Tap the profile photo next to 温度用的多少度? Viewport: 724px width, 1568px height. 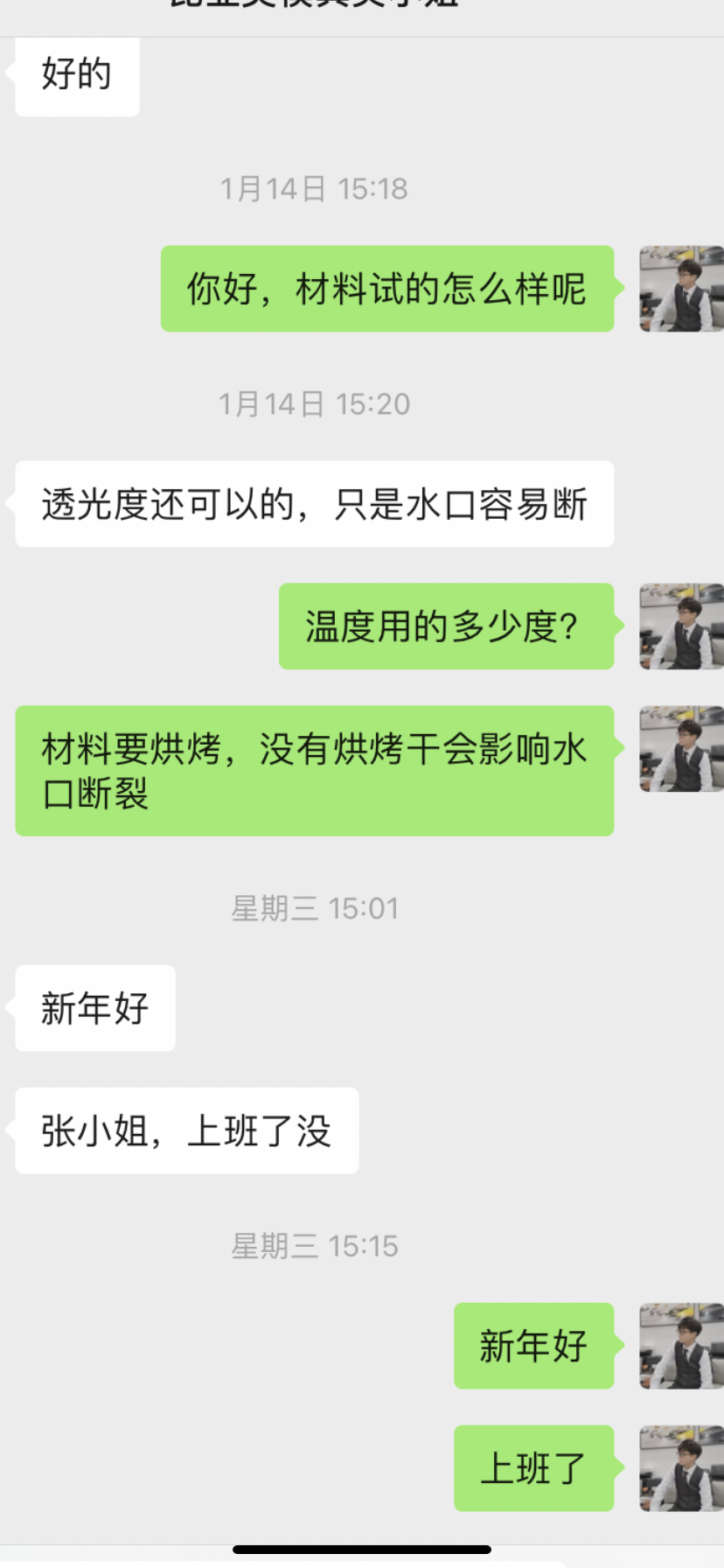click(x=681, y=626)
